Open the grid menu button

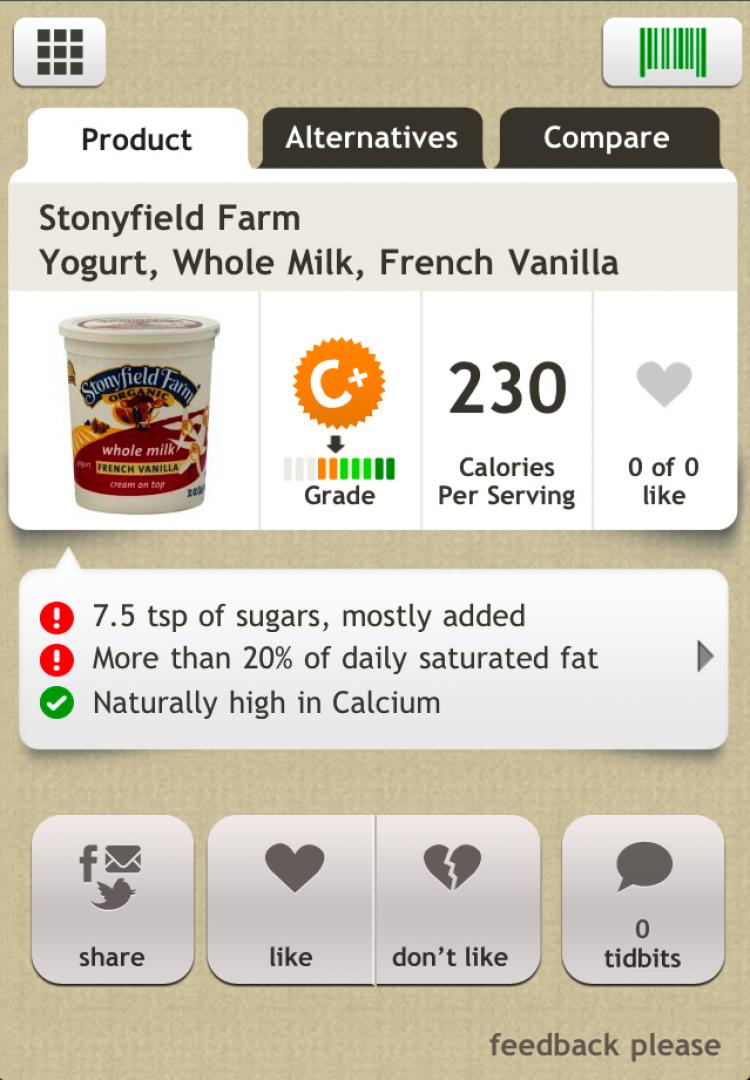59,51
